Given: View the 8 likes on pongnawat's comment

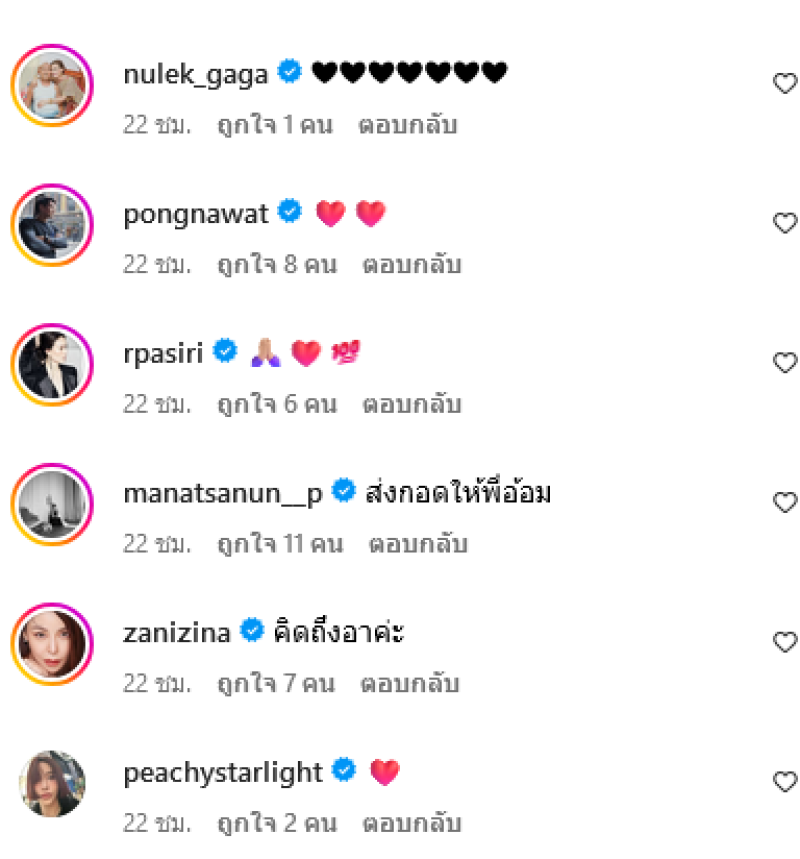Looking at the screenshot, I should [x=276, y=265].
